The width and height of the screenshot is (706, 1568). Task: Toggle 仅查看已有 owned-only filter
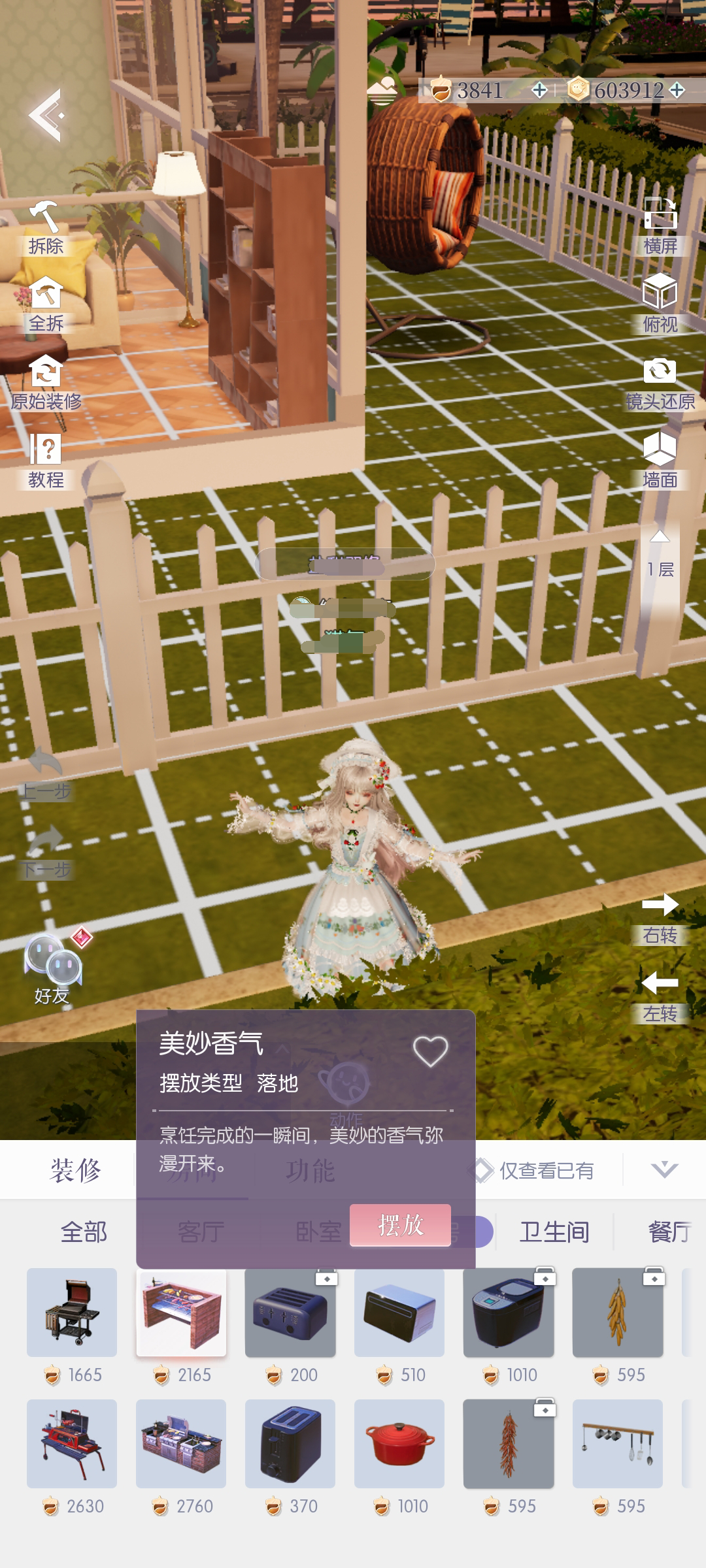[533, 1170]
